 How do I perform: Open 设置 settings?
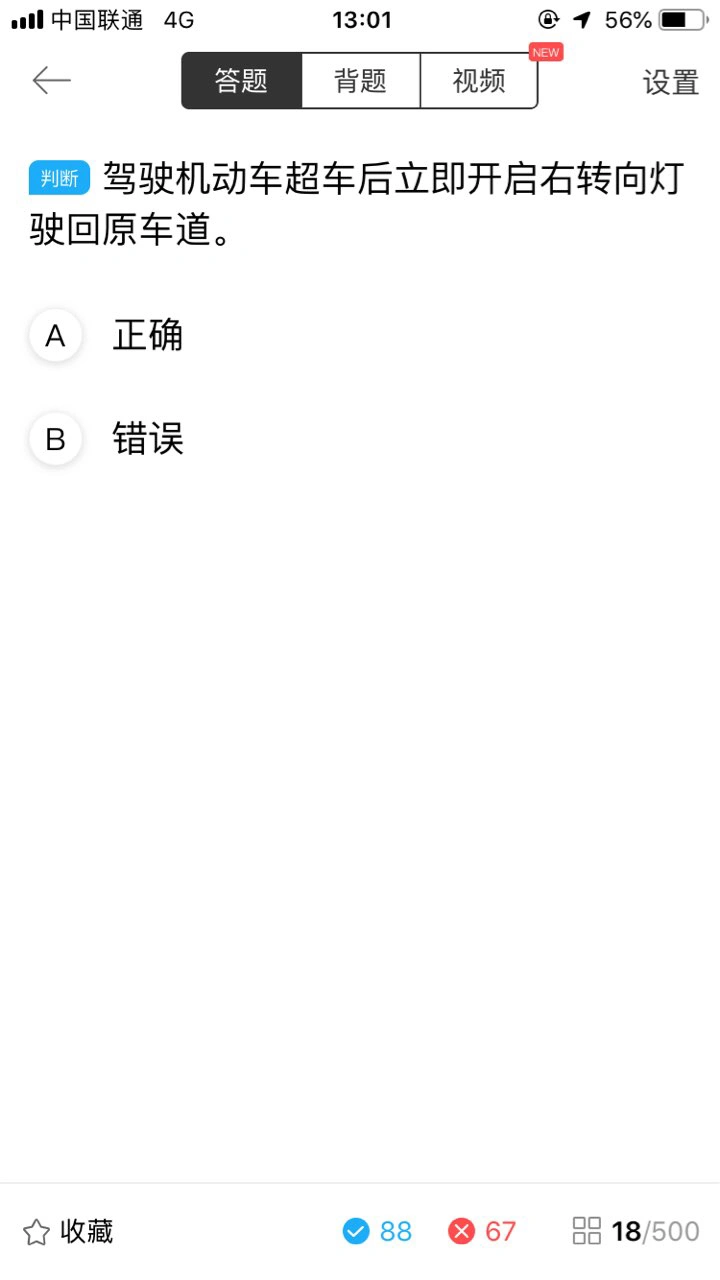point(670,82)
